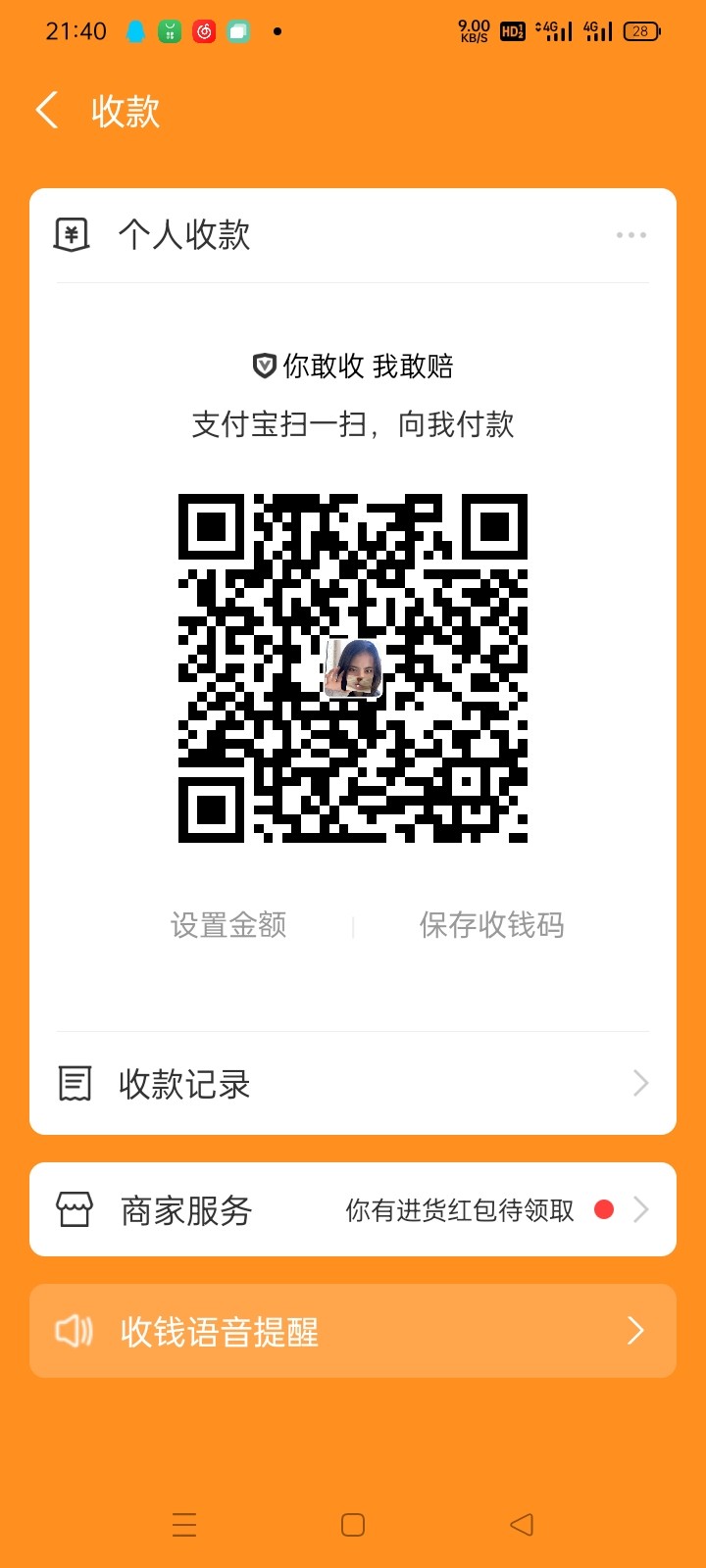Image resolution: width=706 pixels, height=1568 pixels.
Task: Open 收钱语音提醒 voice alert settings
Action: click(353, 1331)
